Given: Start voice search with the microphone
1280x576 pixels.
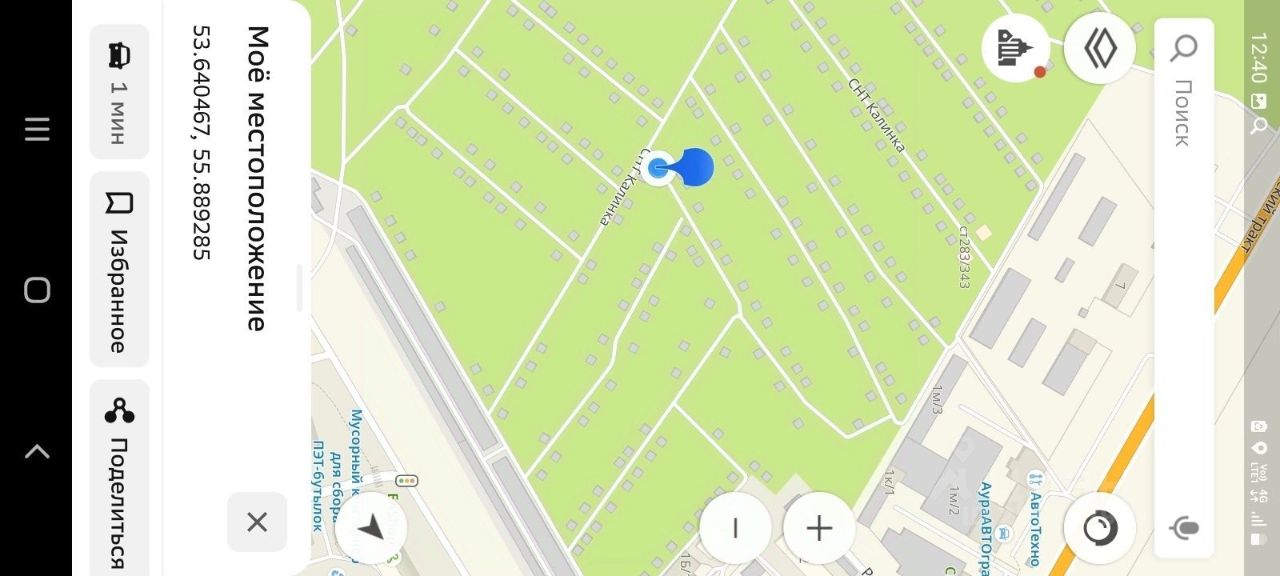Looking at the screenshot, I should (x=1184, y=527).
